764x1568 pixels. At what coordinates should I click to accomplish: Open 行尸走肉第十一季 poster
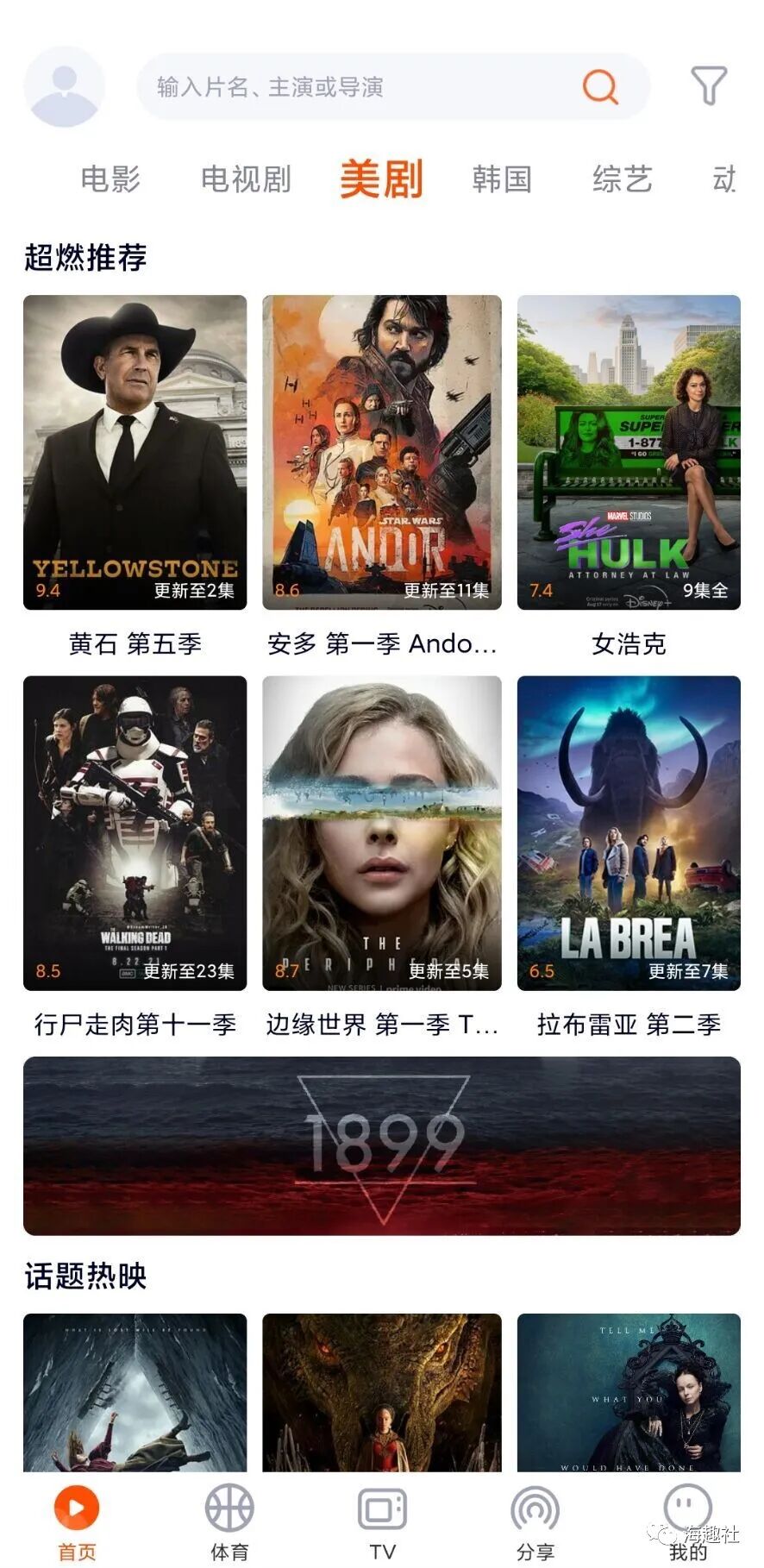[135, 833]
